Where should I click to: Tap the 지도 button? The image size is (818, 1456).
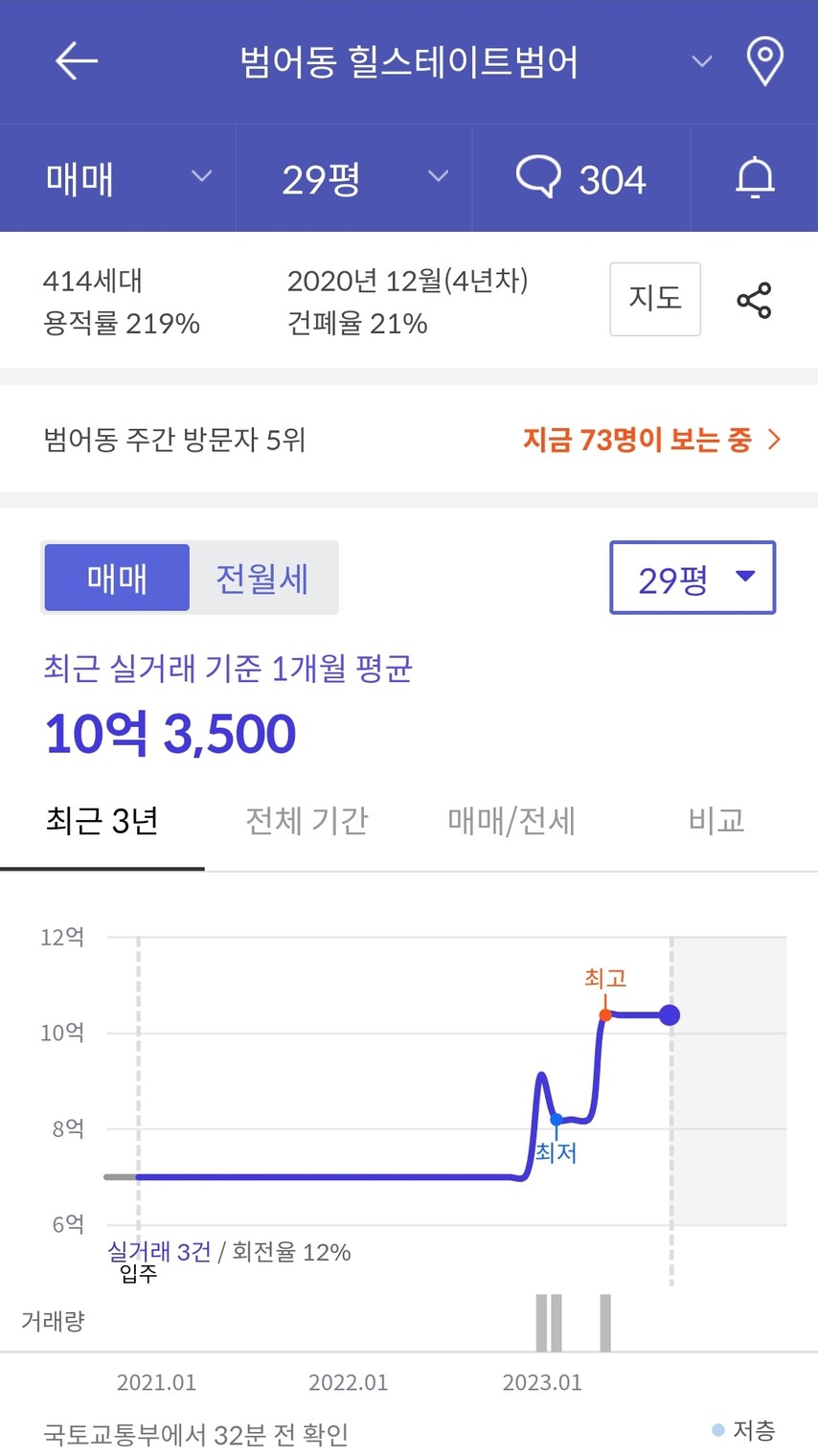pyautogui.click(x=655, y=299)
